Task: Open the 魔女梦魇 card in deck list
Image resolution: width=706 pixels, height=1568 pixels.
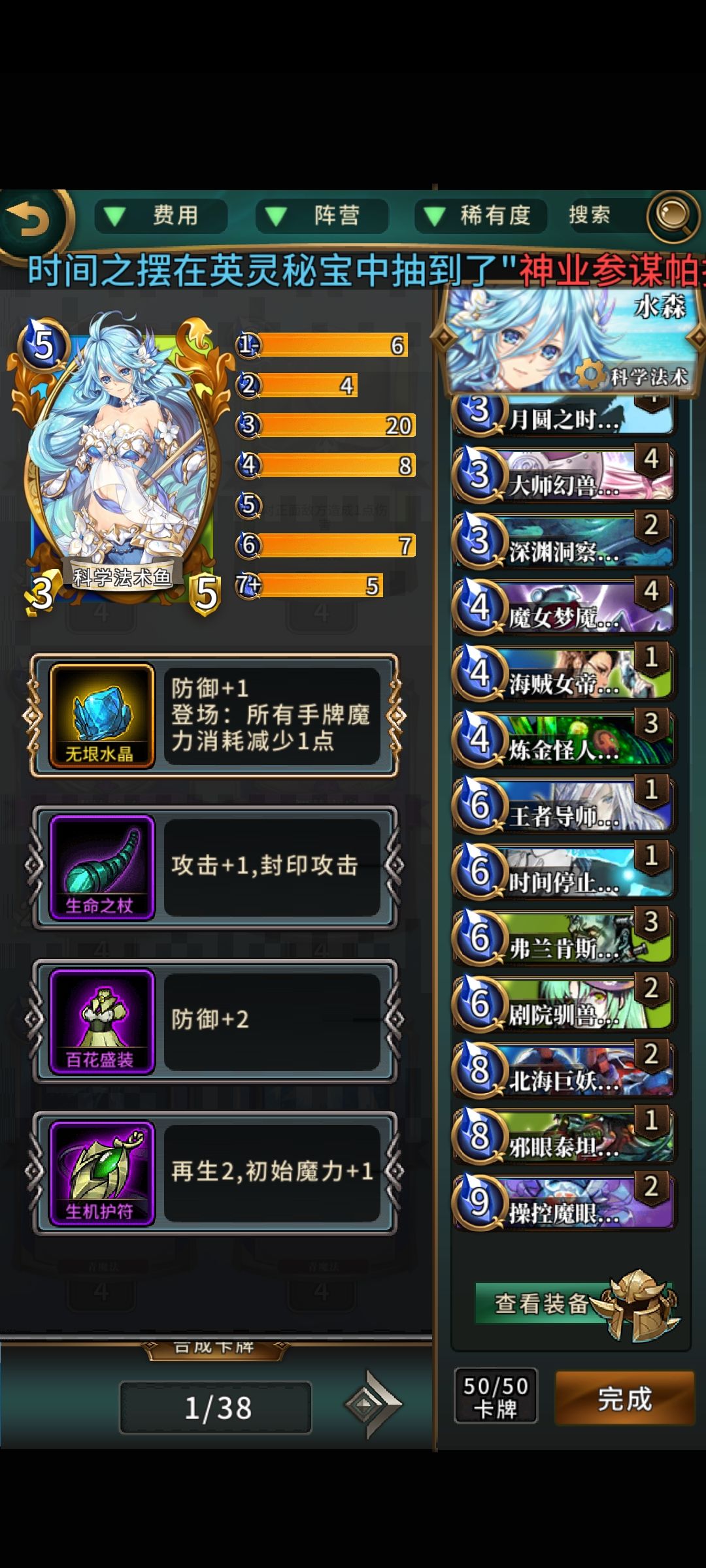Action: coord(563,608)
